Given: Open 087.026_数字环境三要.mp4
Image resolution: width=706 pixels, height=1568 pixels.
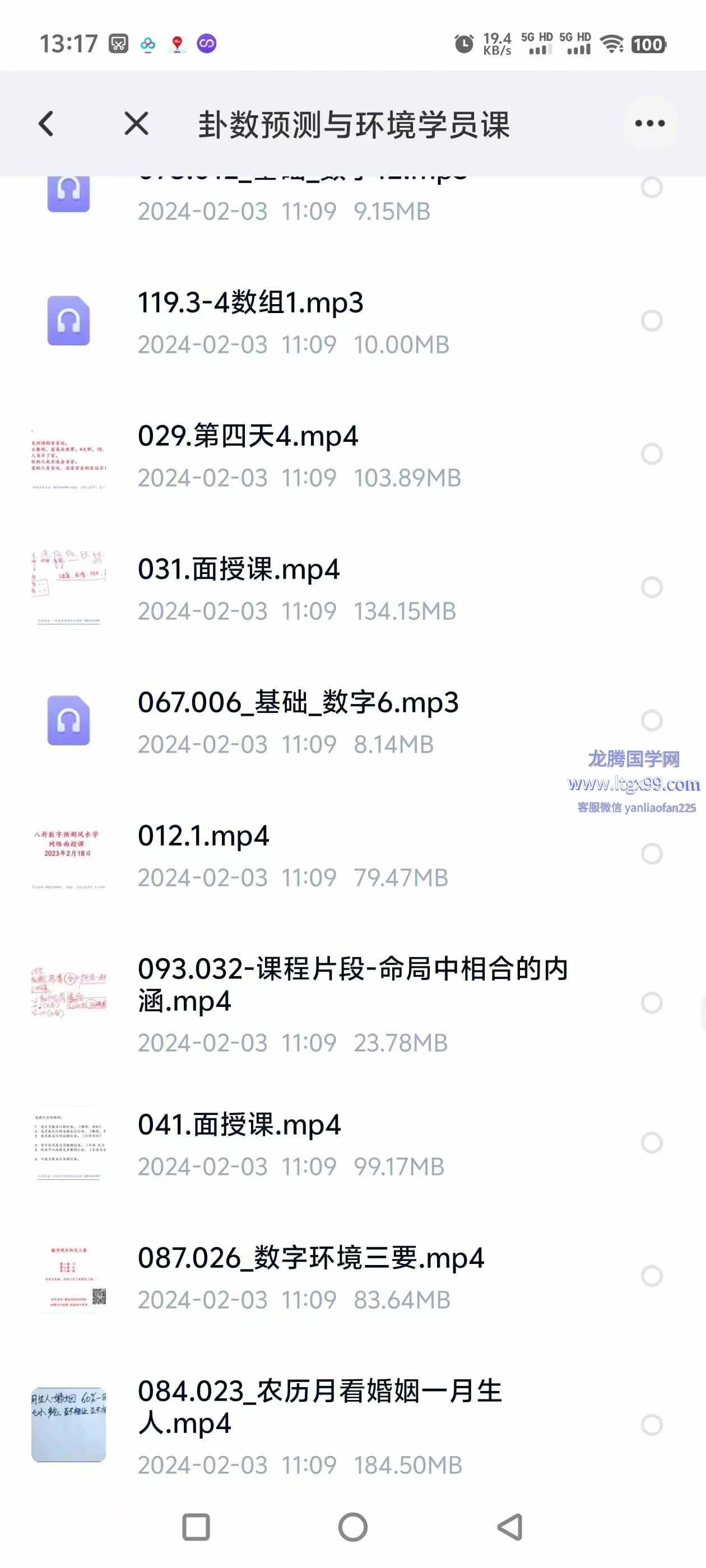Looking at the screenshot, I should coord(310,1258).
